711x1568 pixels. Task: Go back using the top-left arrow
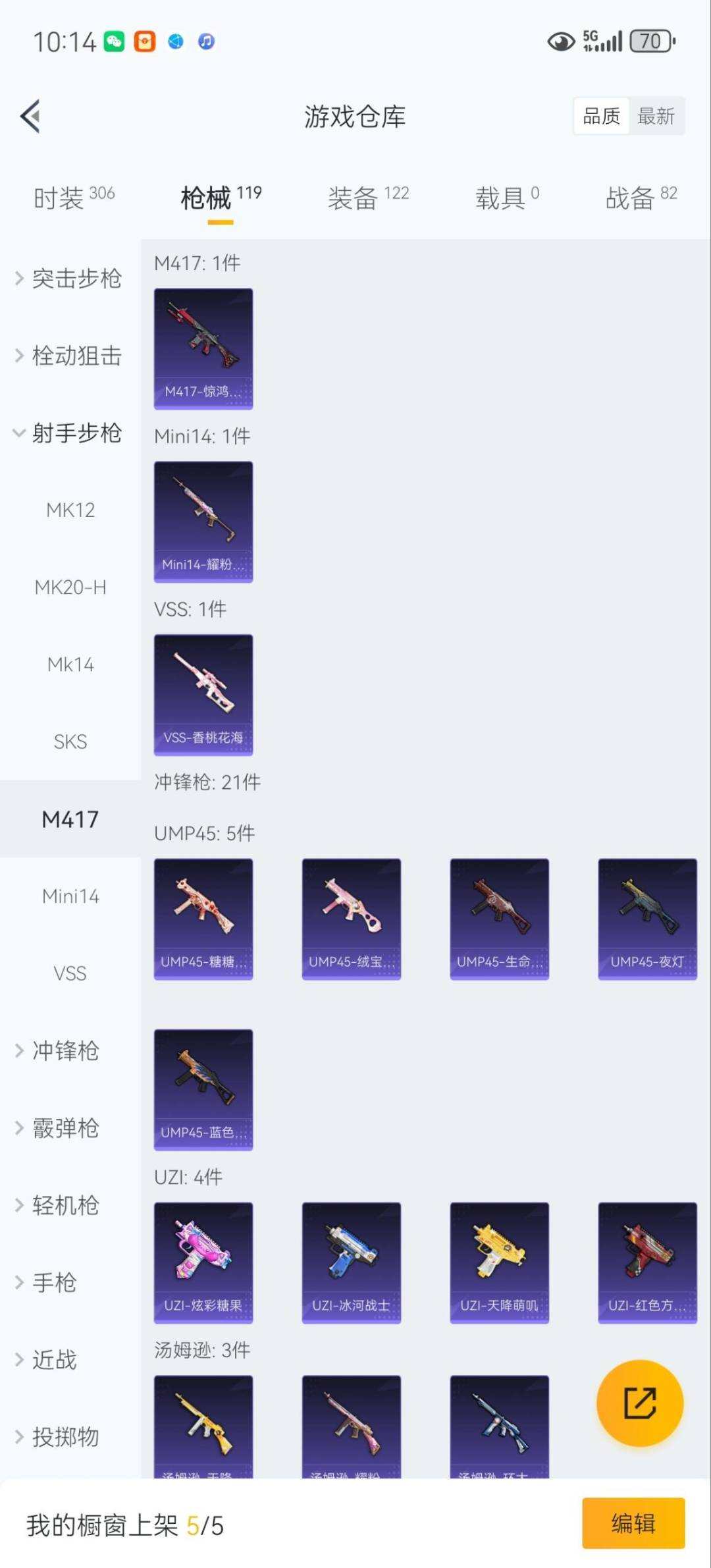pyautogui.click(x=31, y=117)
